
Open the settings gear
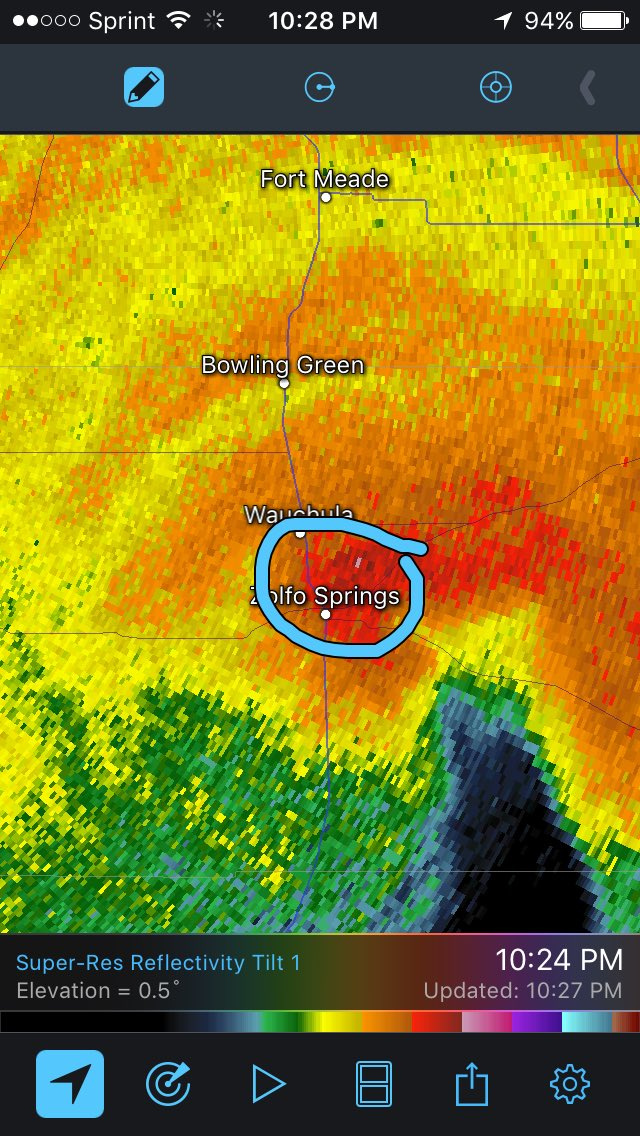(570, 1085)
